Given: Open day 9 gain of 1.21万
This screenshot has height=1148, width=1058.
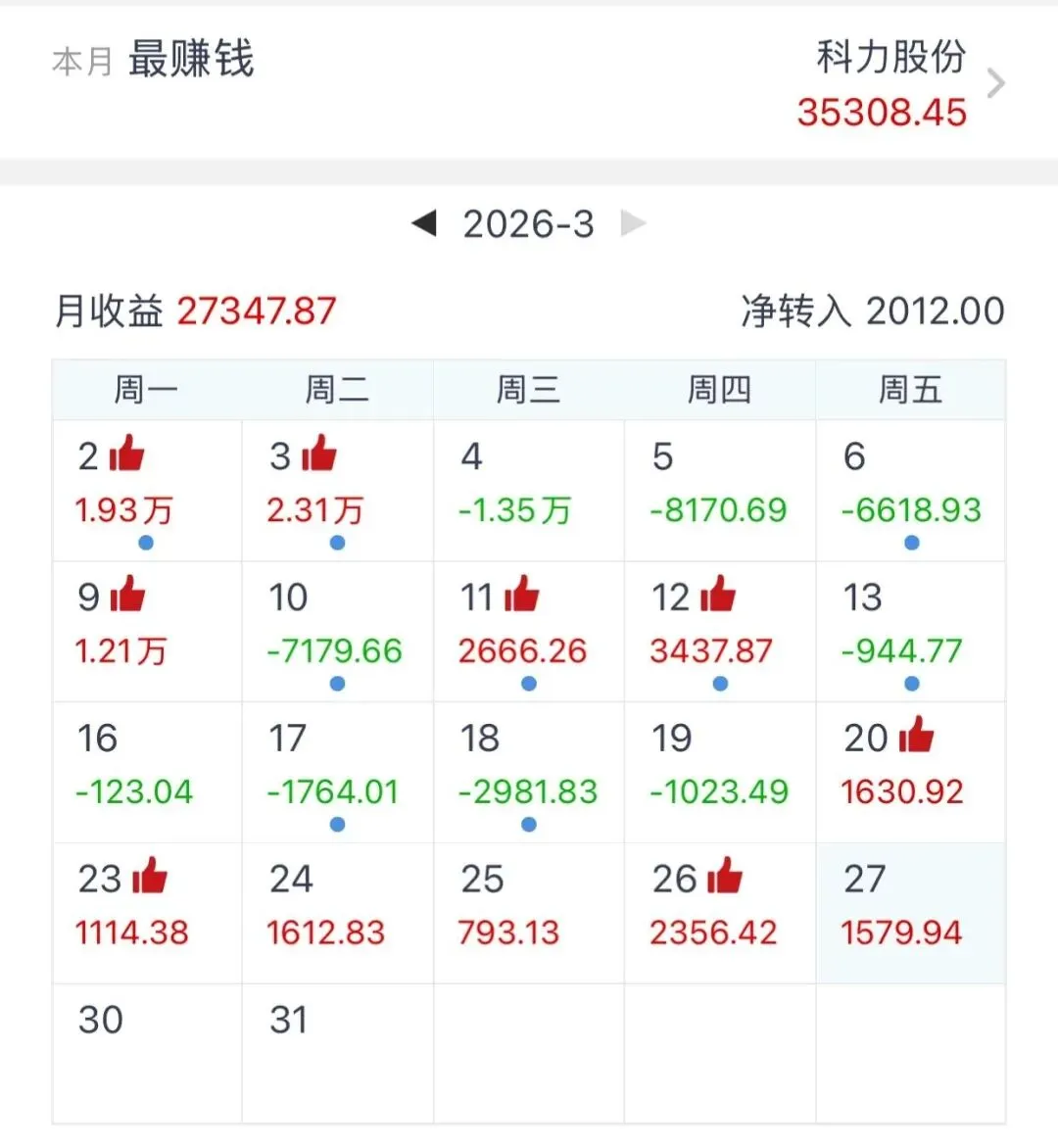Looking at the screenshot, I should pos(147,631).
